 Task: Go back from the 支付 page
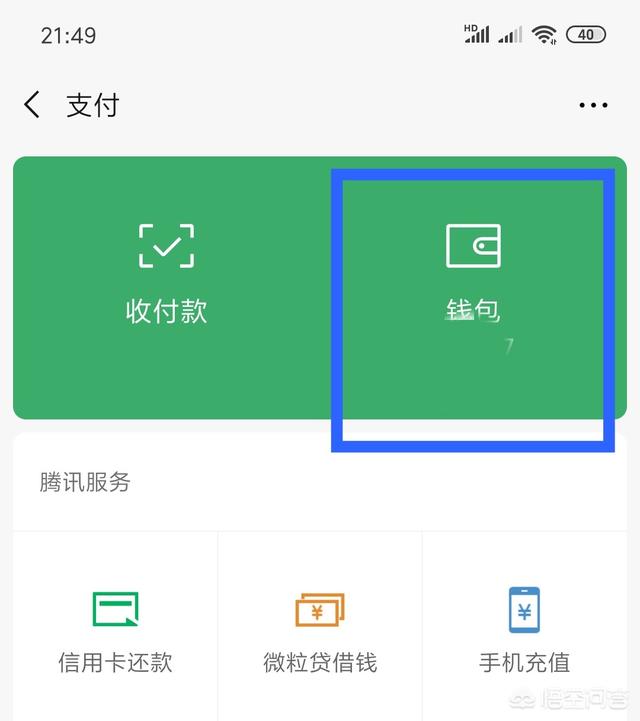point(33,105)
